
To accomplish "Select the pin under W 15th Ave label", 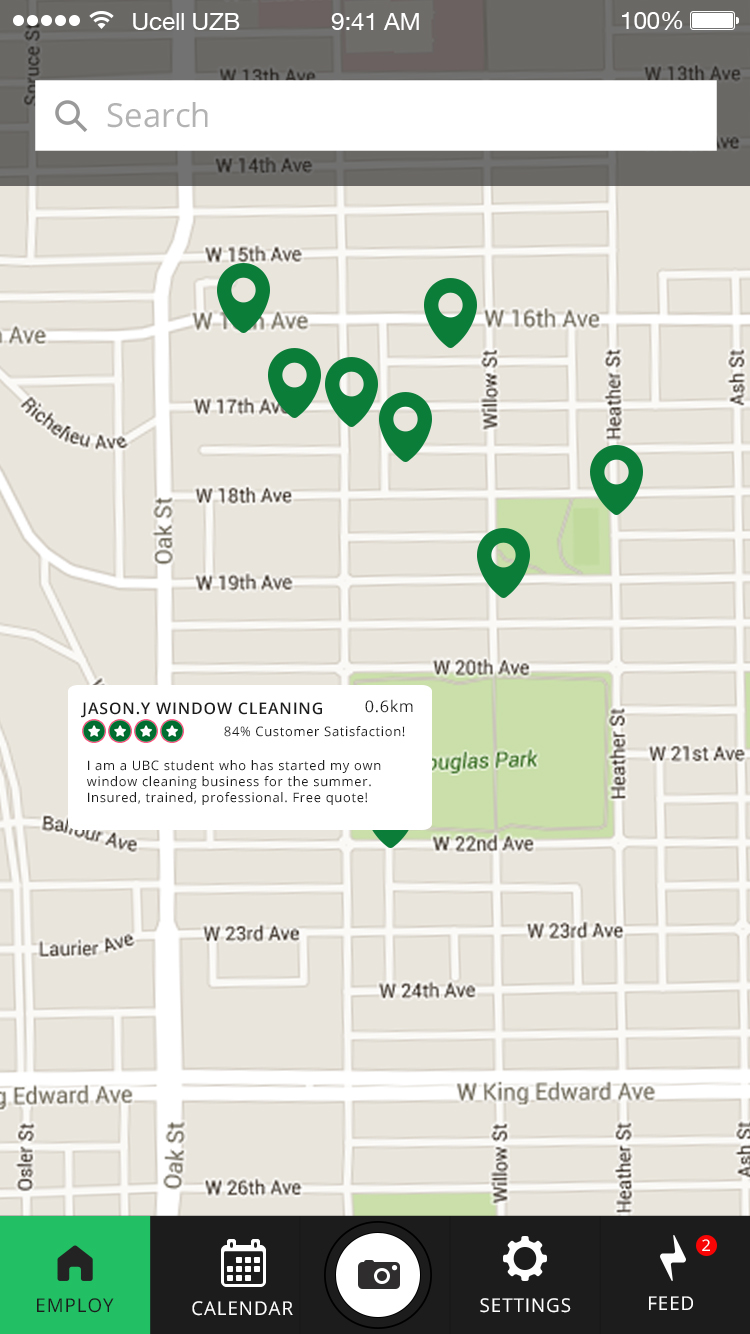I will [244, 292].
